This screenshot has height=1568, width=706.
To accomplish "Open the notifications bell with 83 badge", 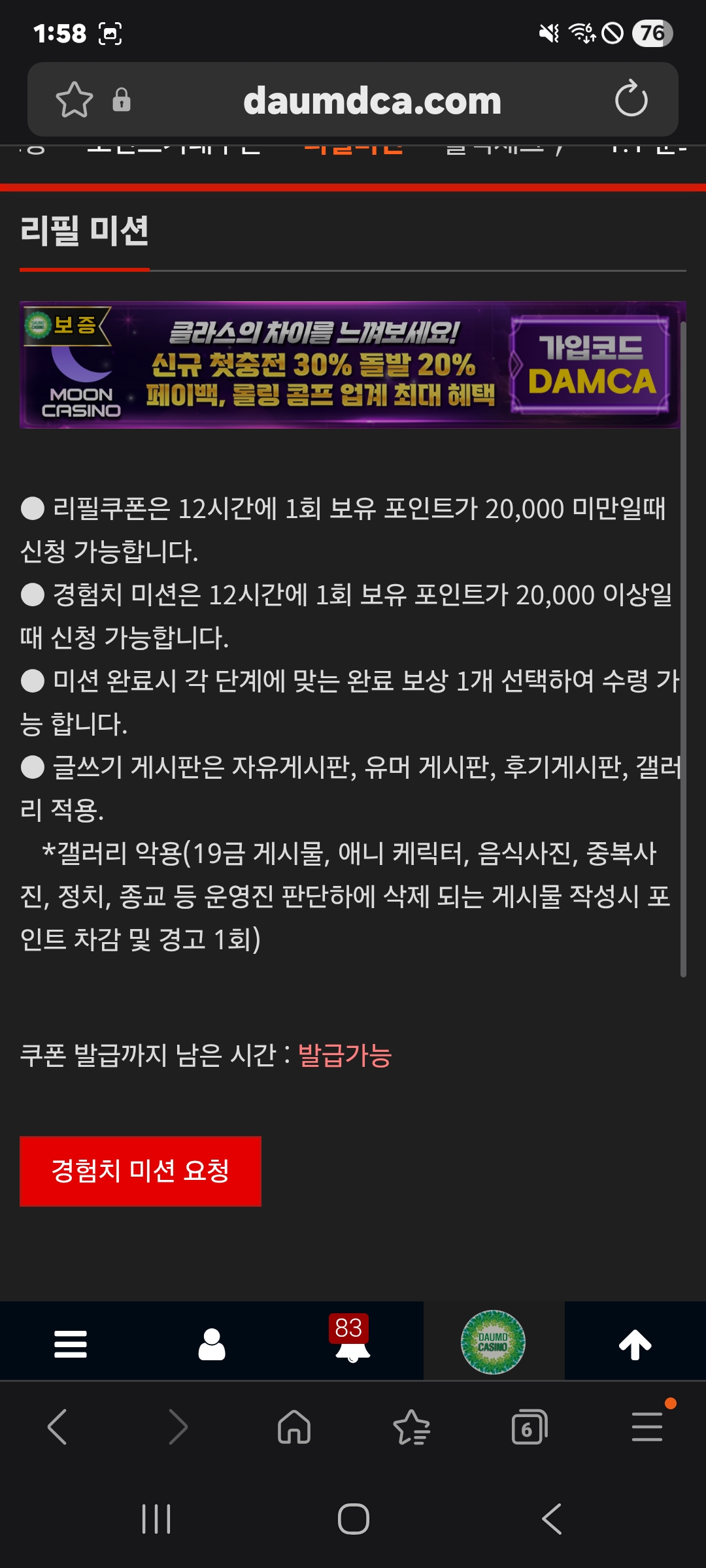I will point(352,1344).
